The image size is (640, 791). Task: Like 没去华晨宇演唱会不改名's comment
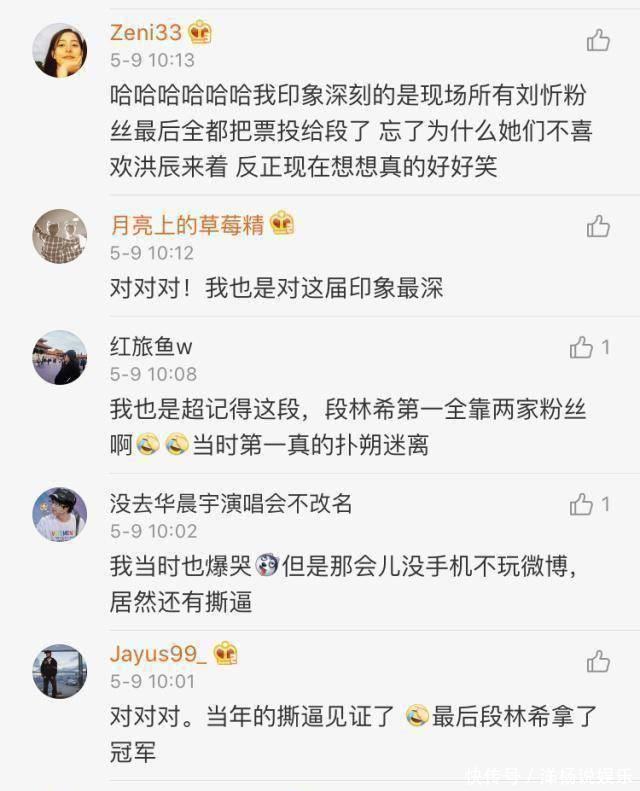coord(582,505)
